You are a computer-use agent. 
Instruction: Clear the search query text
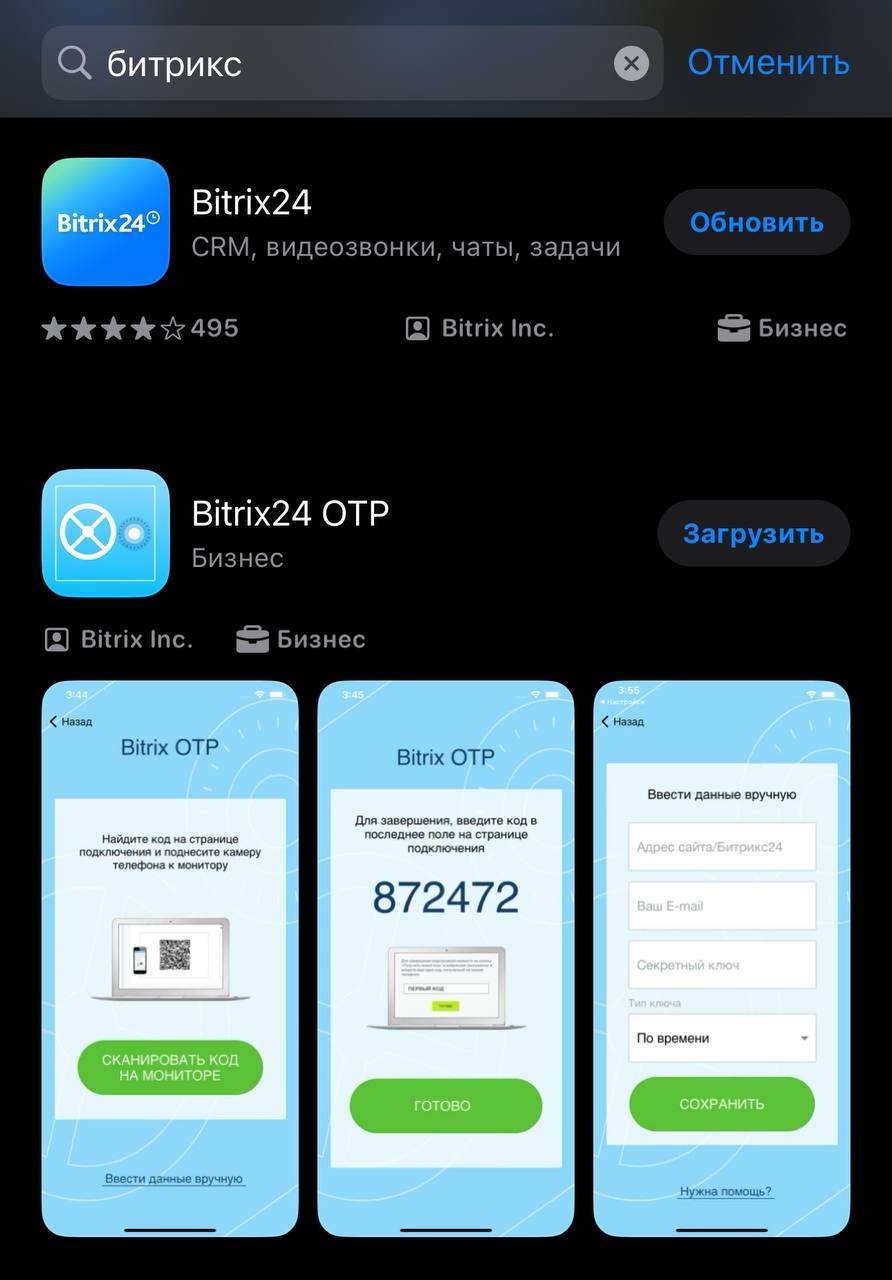(x=631, y=65)
